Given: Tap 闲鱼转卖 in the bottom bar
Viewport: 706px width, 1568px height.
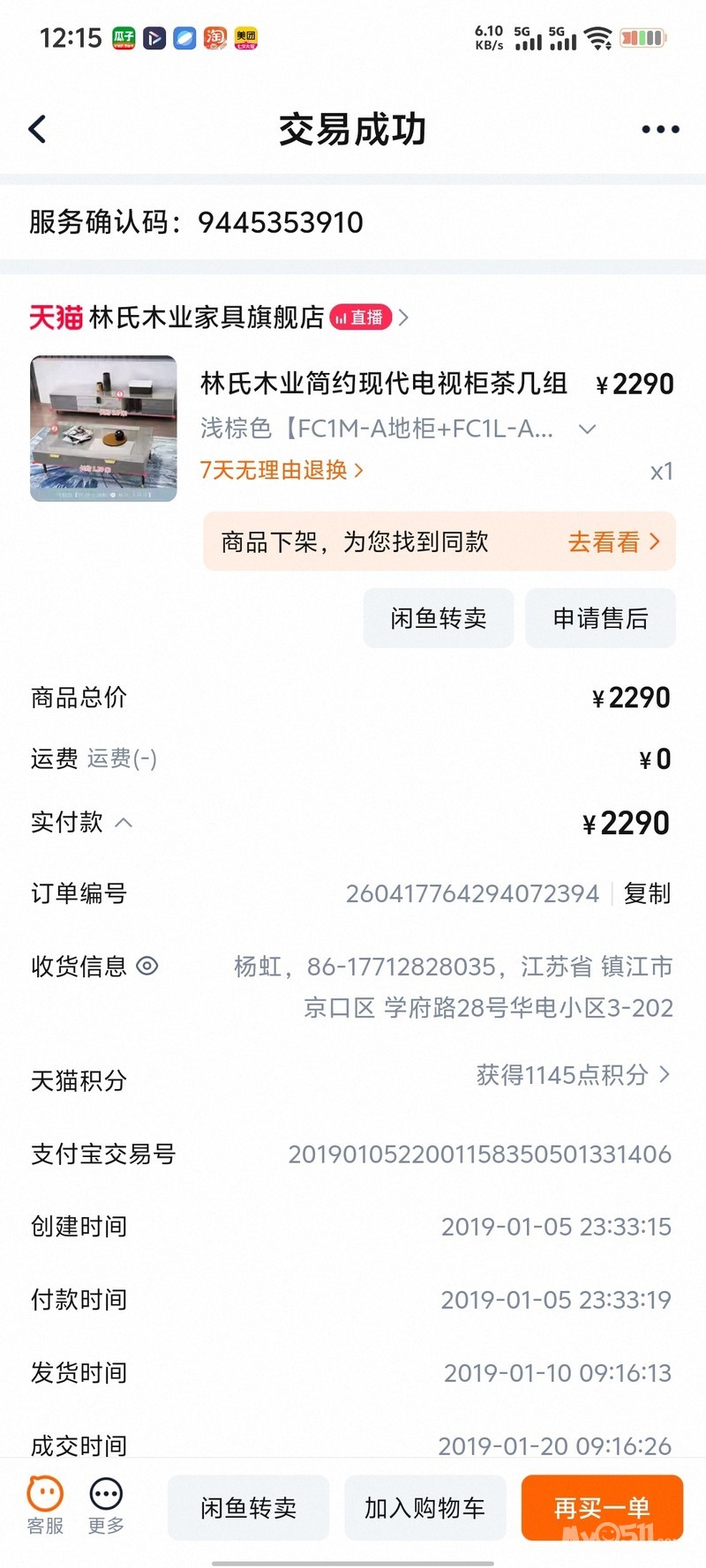Looking at the screenshot, I should 248,1508.
